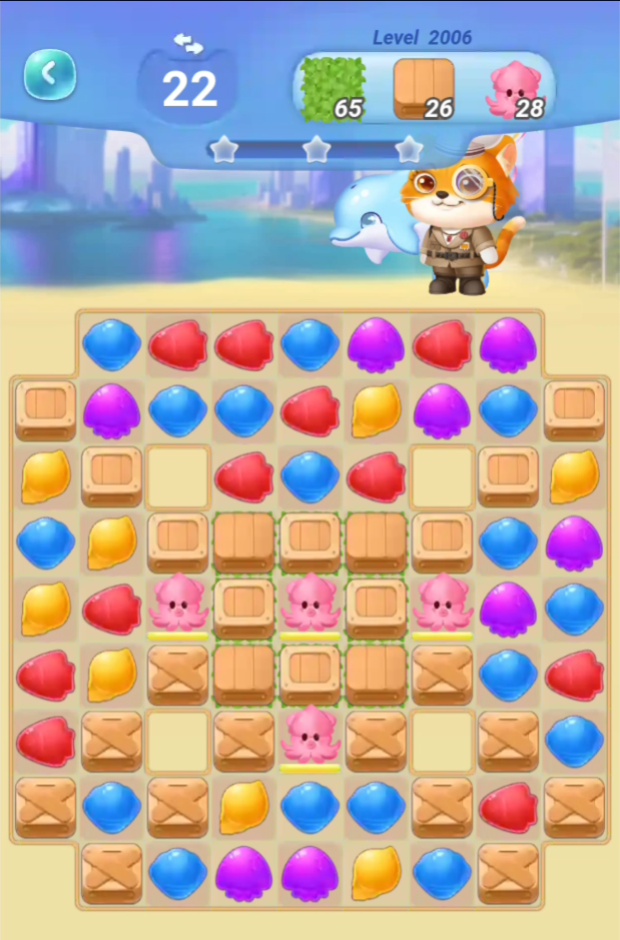Tap the teal back arrow button
This screenshot has height=940, width=620.
click(50, 74)
